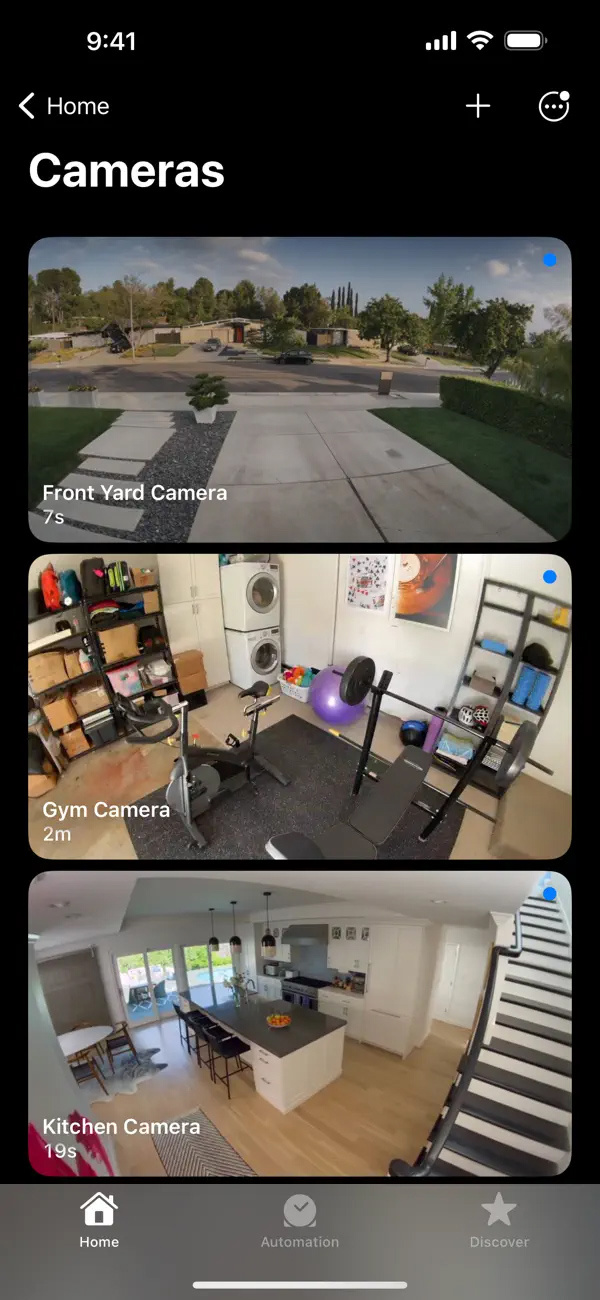Screen dimensions: 600x1300
Task: Select the Home tab
Action: (99, 1221)
